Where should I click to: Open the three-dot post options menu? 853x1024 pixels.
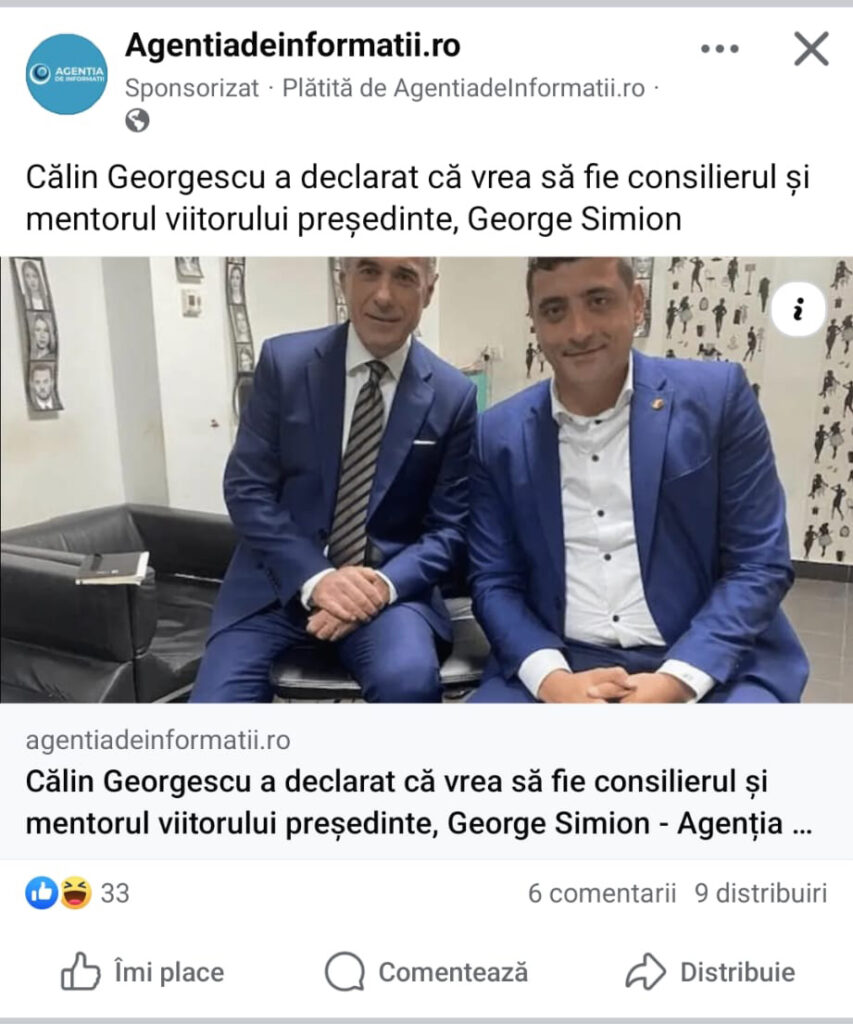pos(719,48)
